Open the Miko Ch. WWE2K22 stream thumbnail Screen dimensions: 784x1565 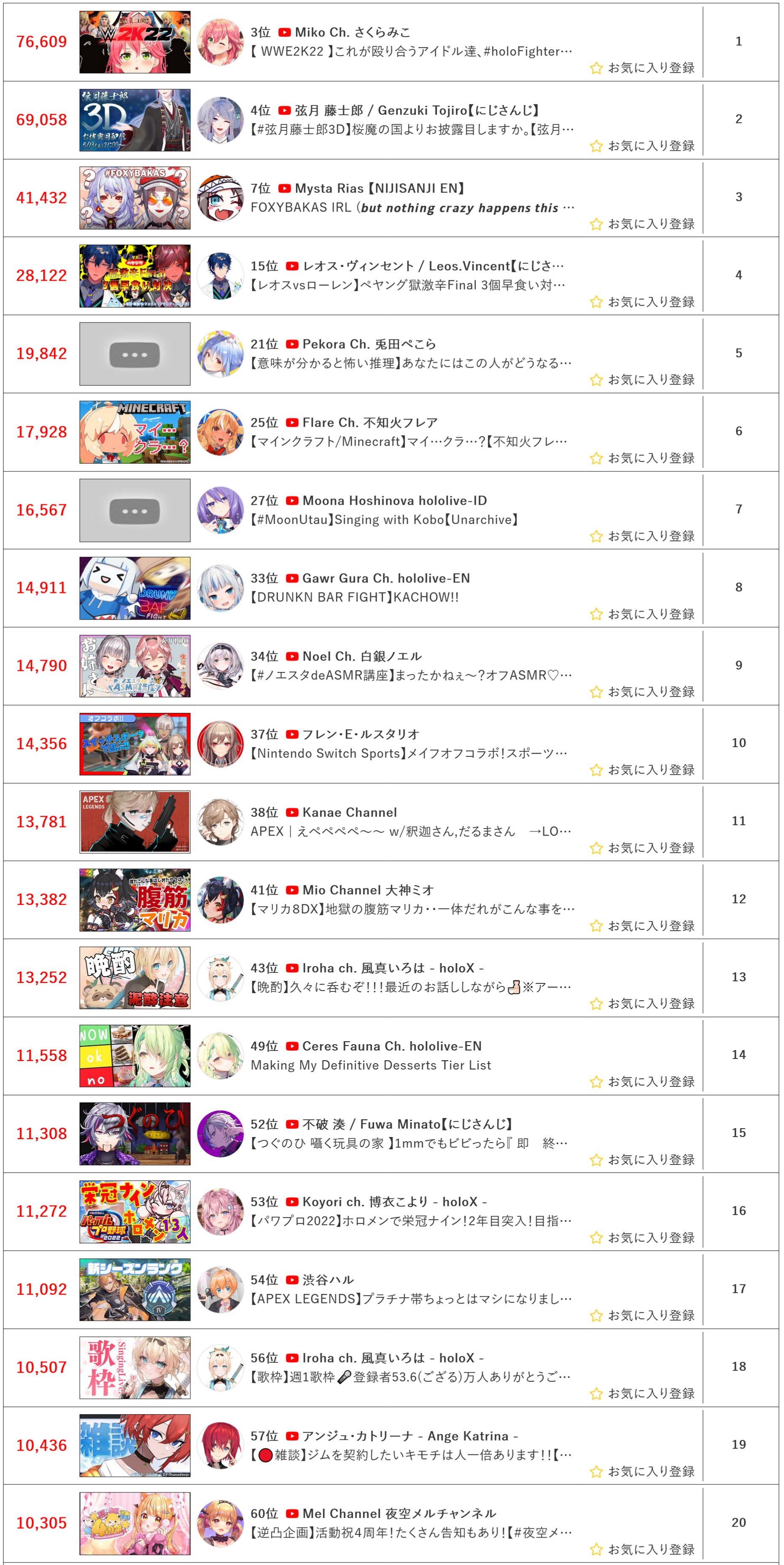tap(135, 42)
